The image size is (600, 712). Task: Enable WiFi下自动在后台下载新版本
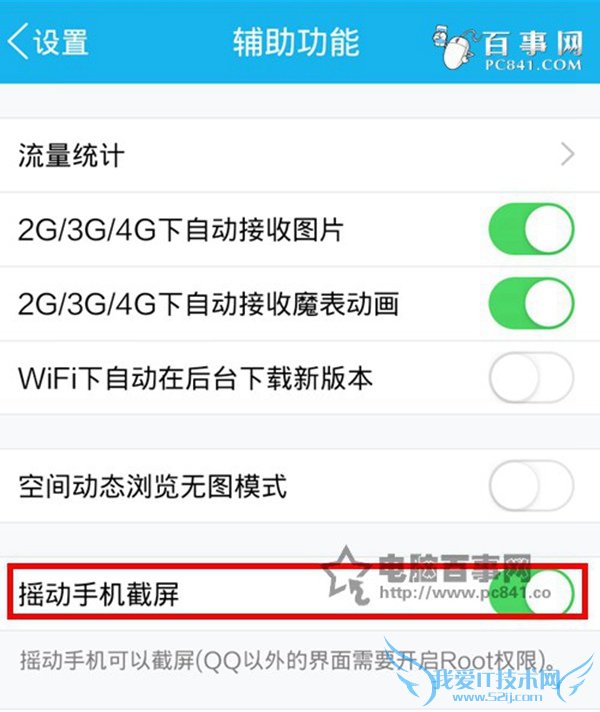(x=531, y=378)
